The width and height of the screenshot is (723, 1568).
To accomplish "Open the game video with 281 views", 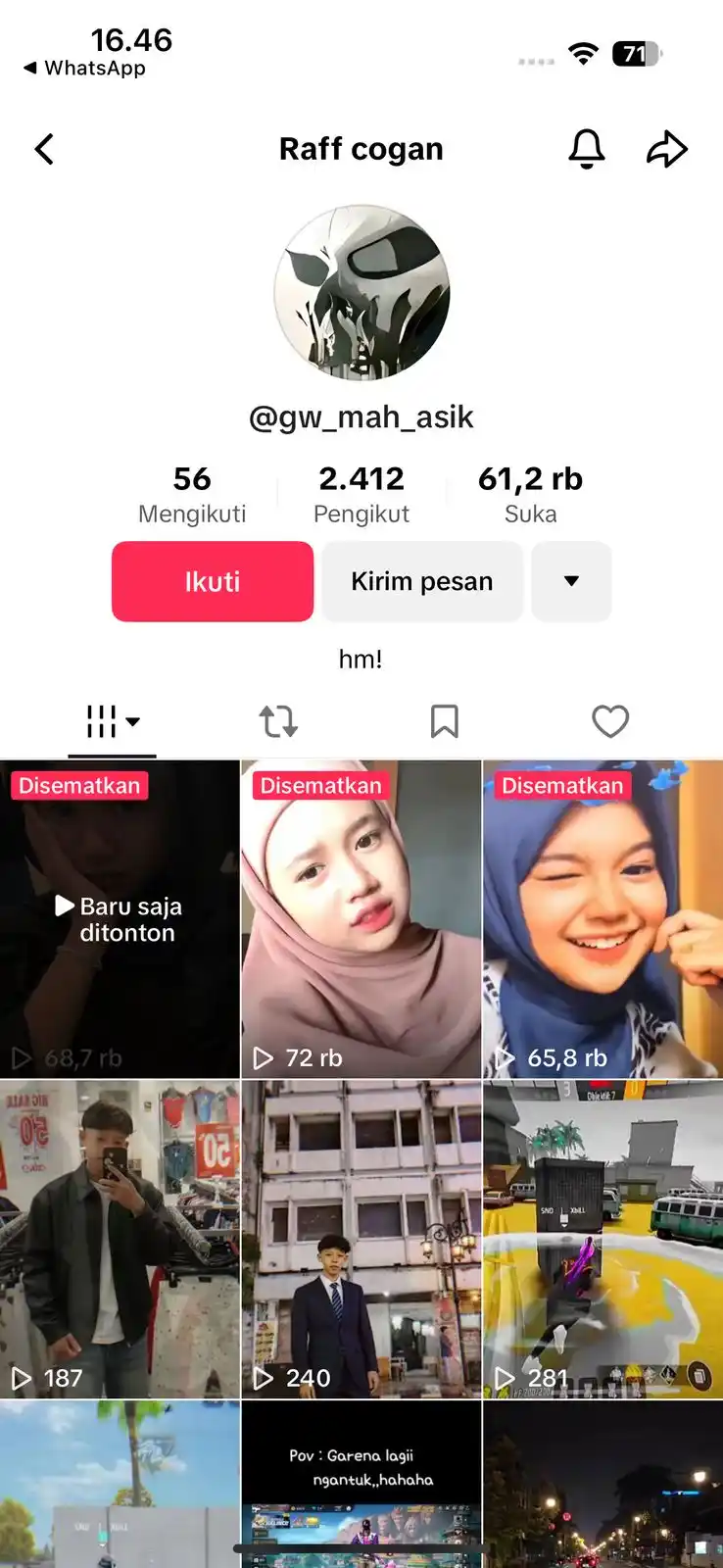I will point(602,1240).
